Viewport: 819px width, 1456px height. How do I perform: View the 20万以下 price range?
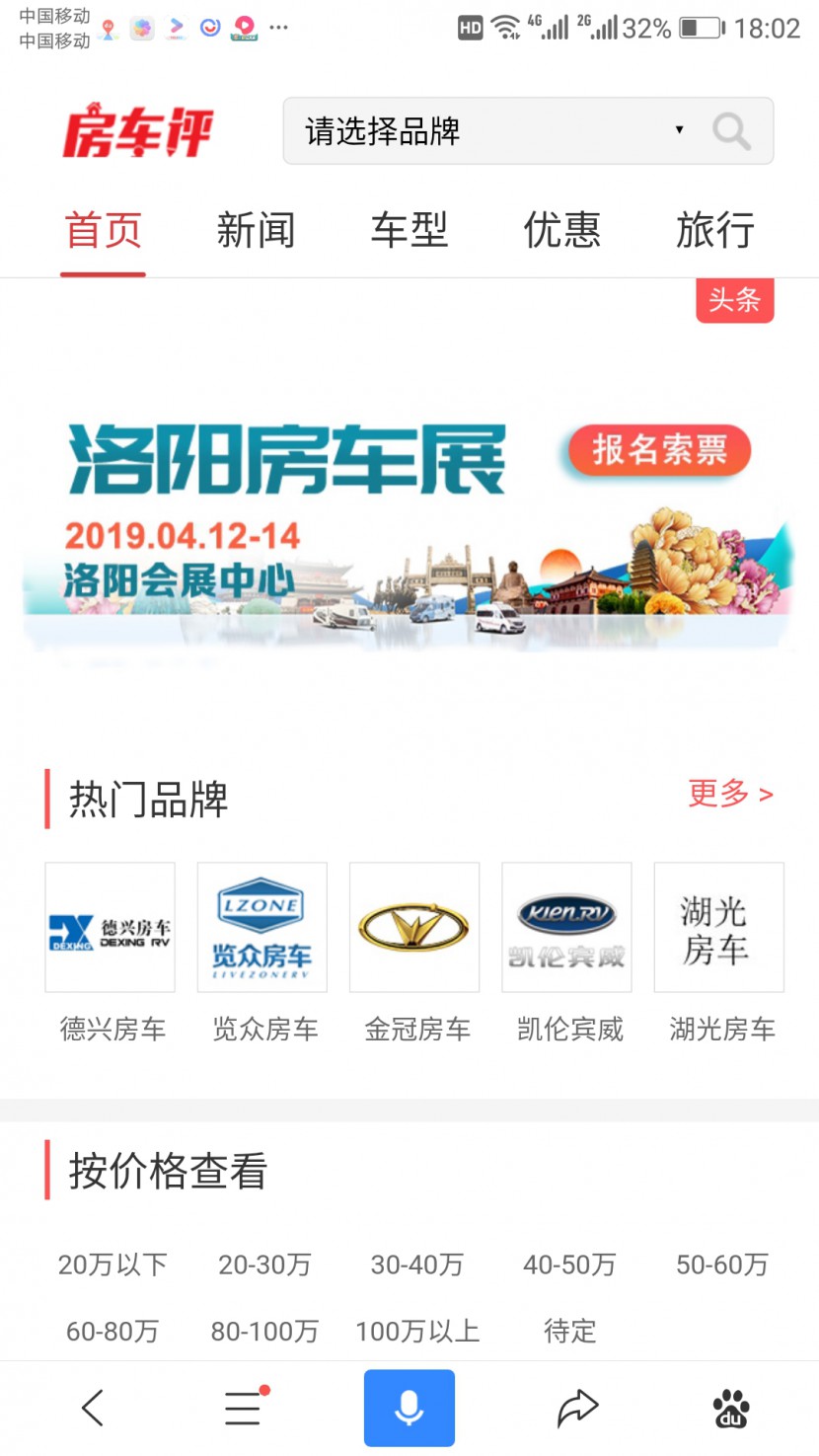tap(112, 1264)
